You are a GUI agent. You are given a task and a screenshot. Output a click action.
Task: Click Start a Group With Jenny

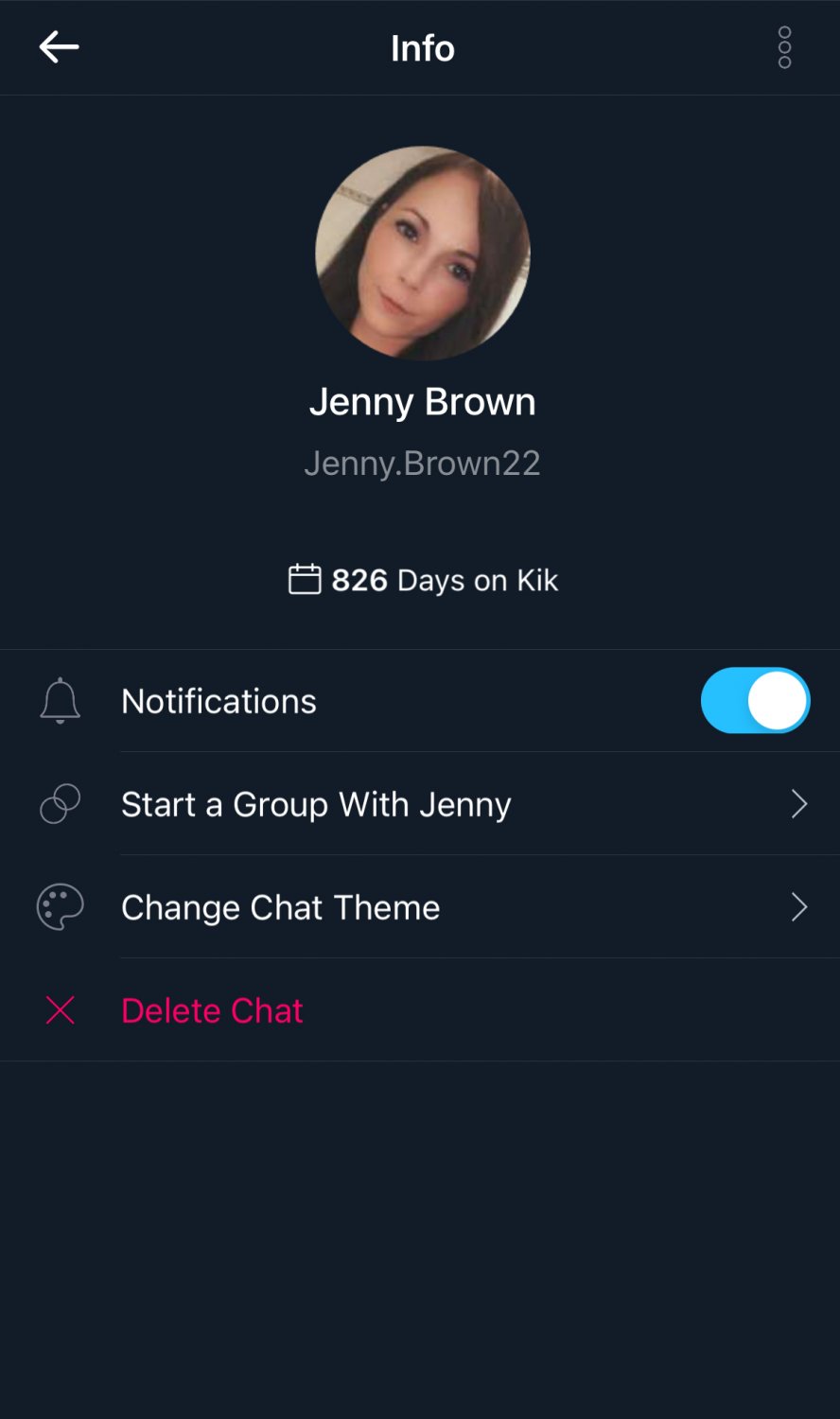click(x=315, y=803)
